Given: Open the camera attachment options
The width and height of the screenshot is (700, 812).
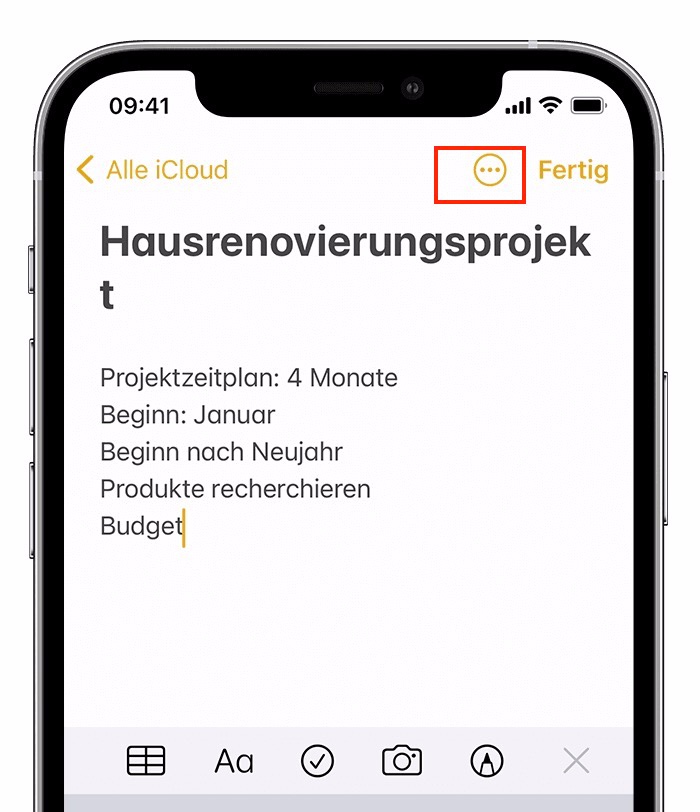Looking at the screenshot, I should pyautogui.click(x=402, y=760).
